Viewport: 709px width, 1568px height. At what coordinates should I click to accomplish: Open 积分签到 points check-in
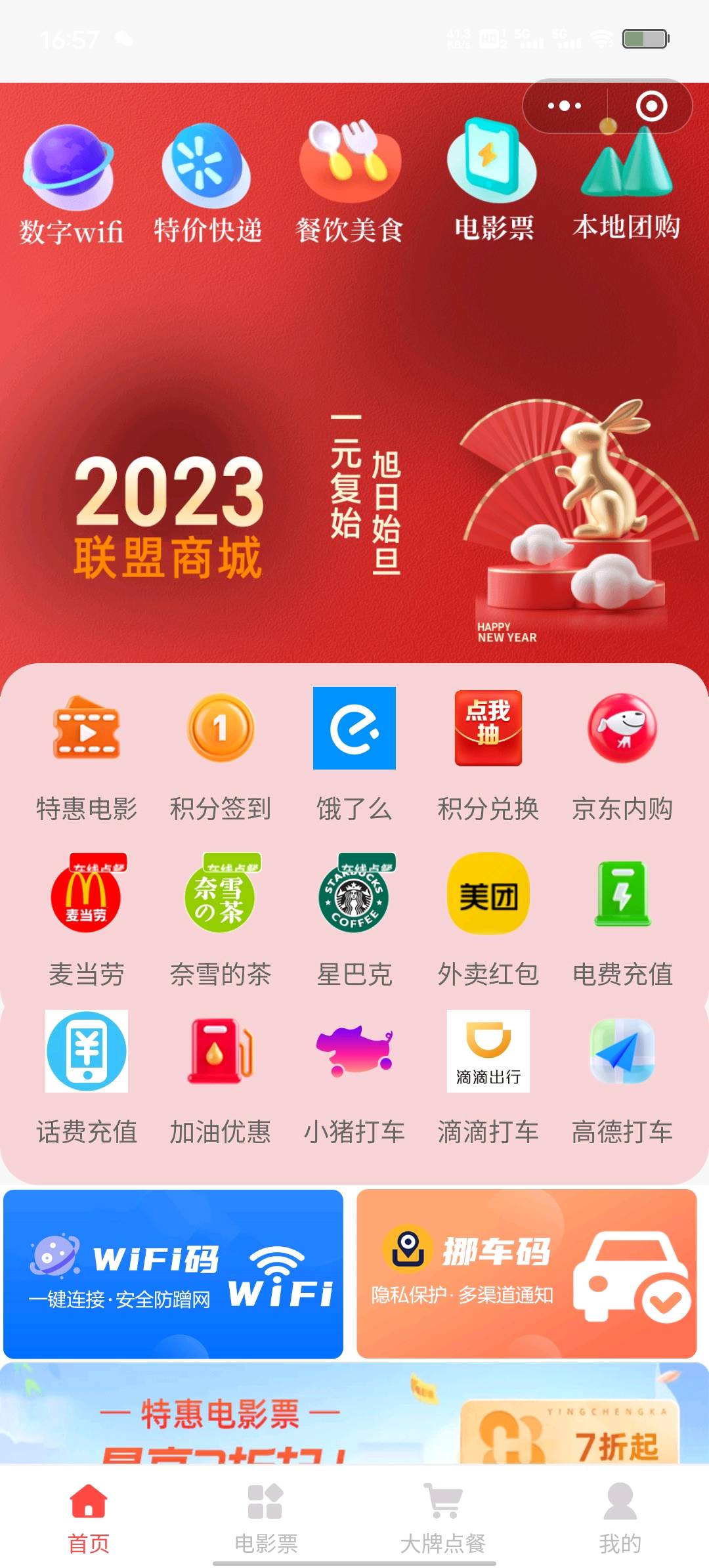(221, 755)
